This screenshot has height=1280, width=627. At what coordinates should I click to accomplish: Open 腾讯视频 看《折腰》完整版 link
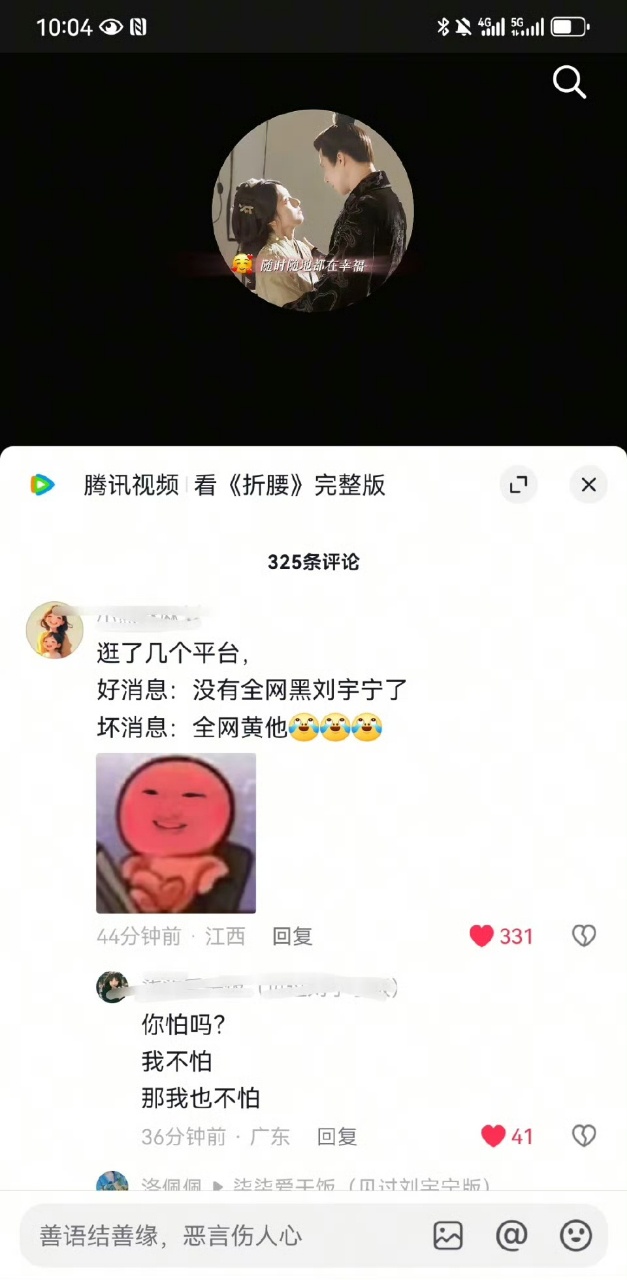pyautogui.click(x=234, y=485)
